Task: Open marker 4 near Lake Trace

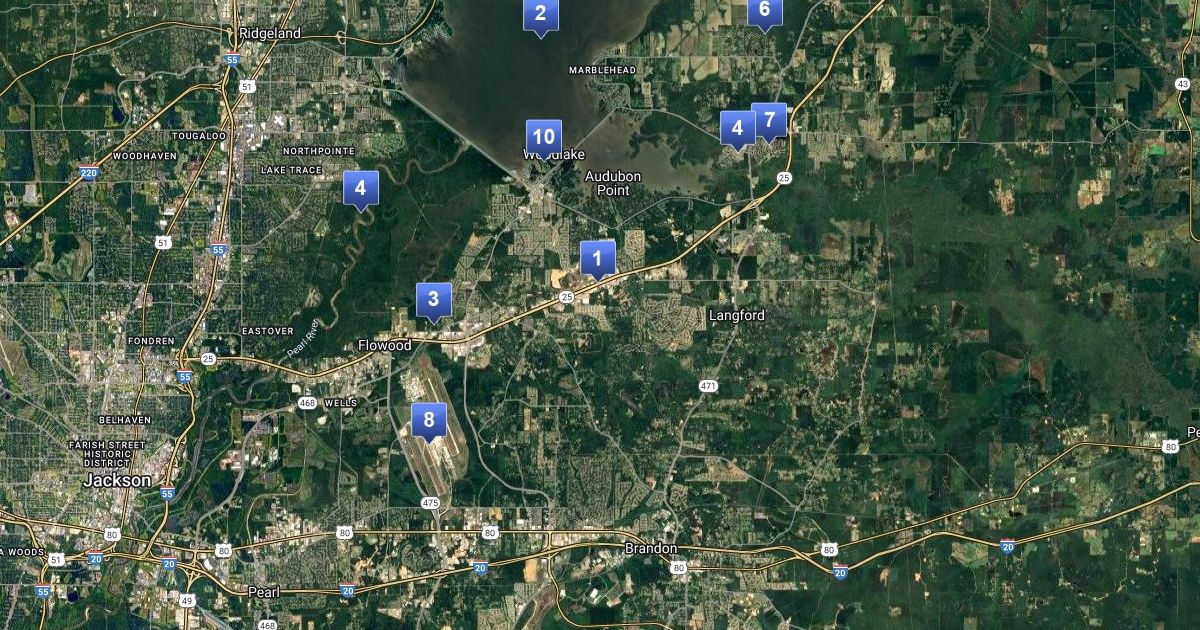Action: click(360, 187)
